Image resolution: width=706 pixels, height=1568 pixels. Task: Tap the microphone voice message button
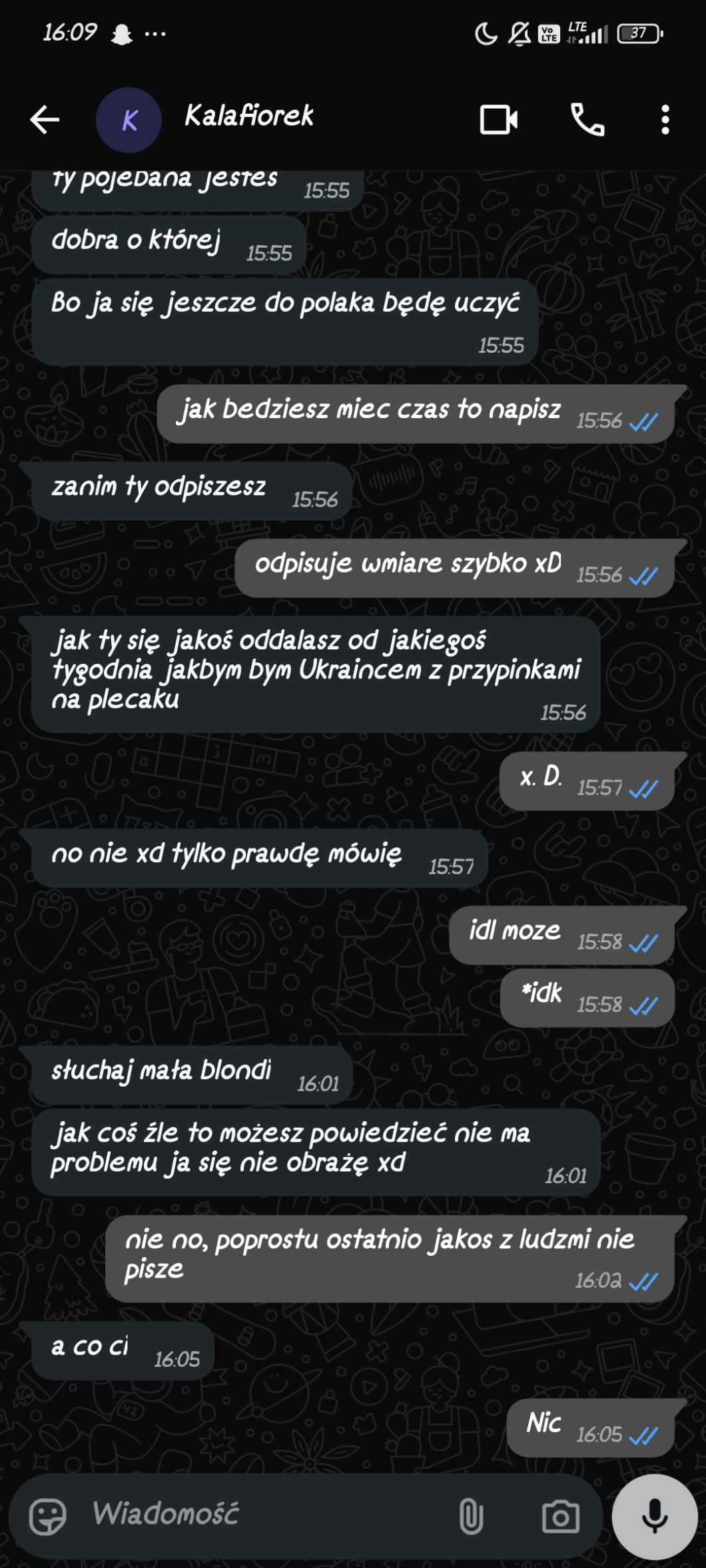coord(654,1517)
